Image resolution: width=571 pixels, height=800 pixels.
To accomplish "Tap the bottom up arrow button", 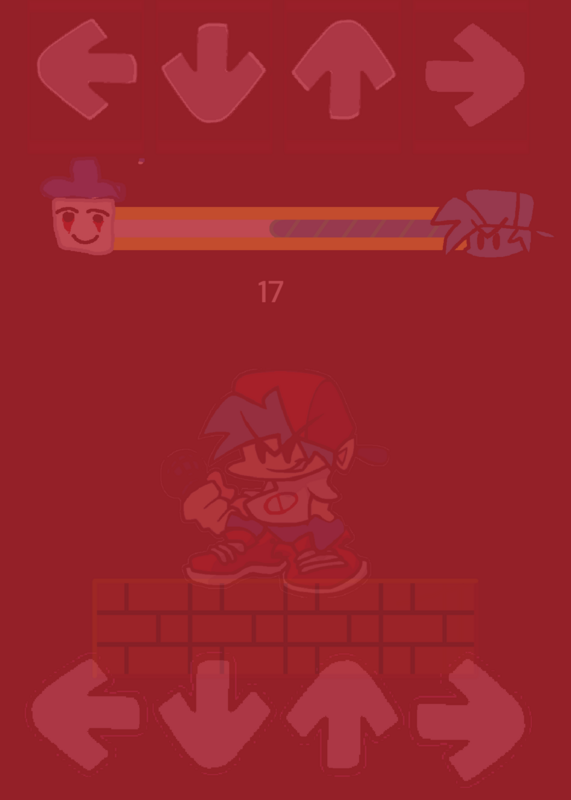I will tap(342, 714).
